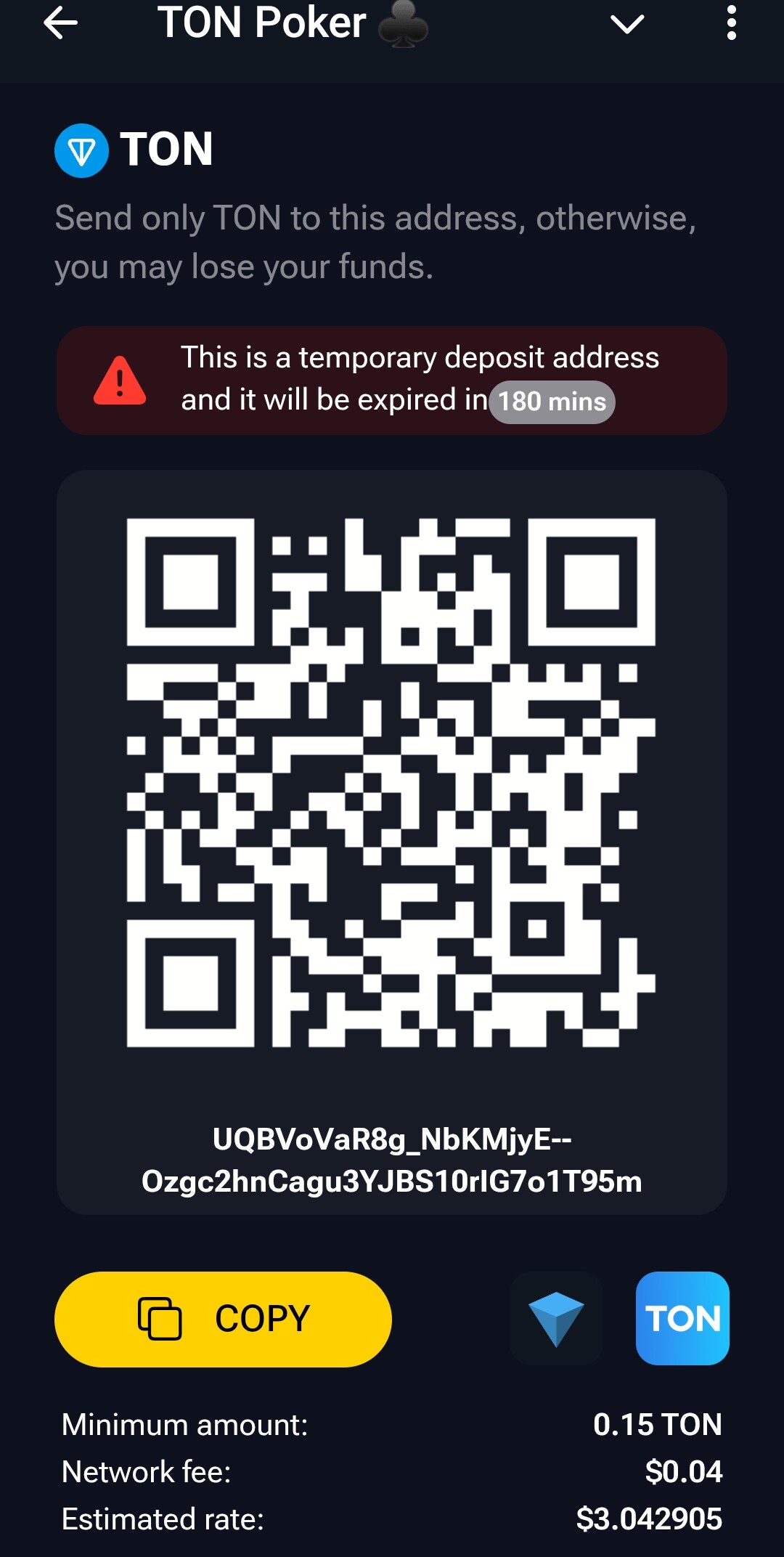Open the three-dot overflow menu
784x1557 pixels.
tap(731, 23)
